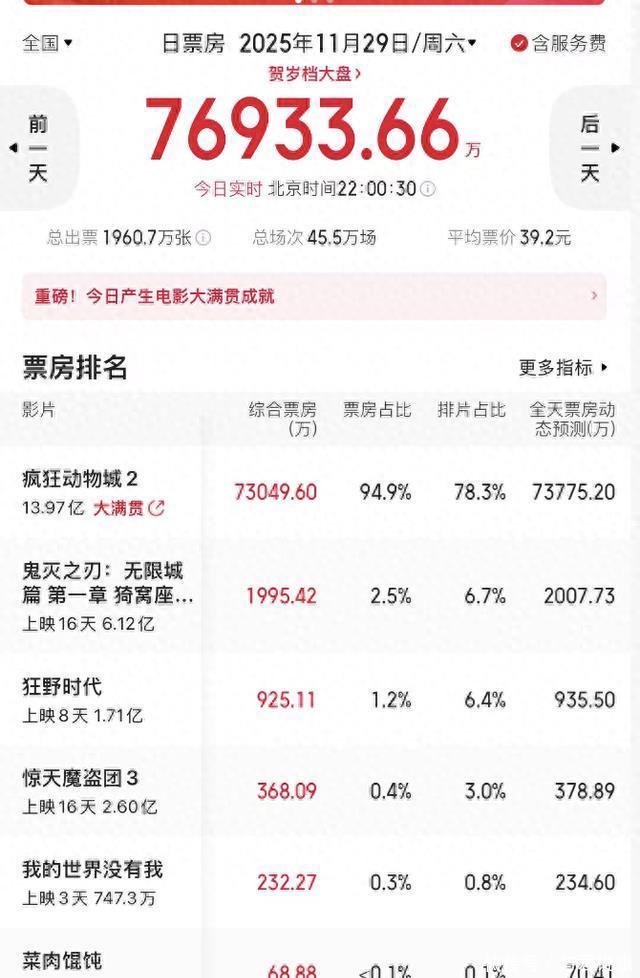
Task: Tap the info icon beside 北京时间
Action: 429,189
